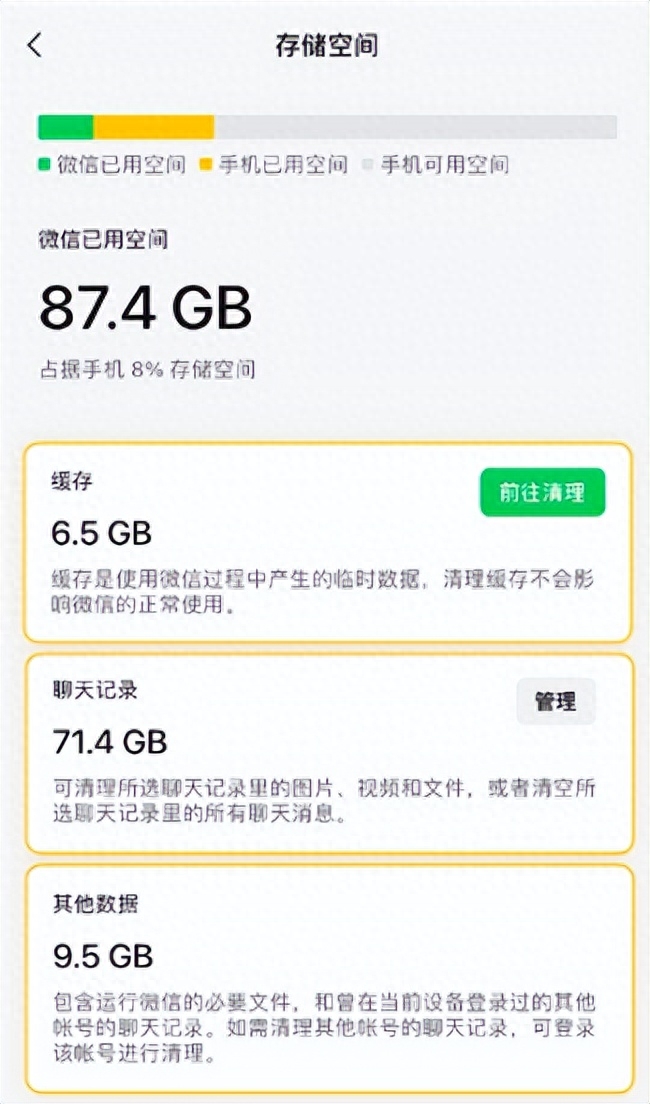Go back from the 存储空间 page
This screenshot has width=650, height=1104.
coord(35,45)
